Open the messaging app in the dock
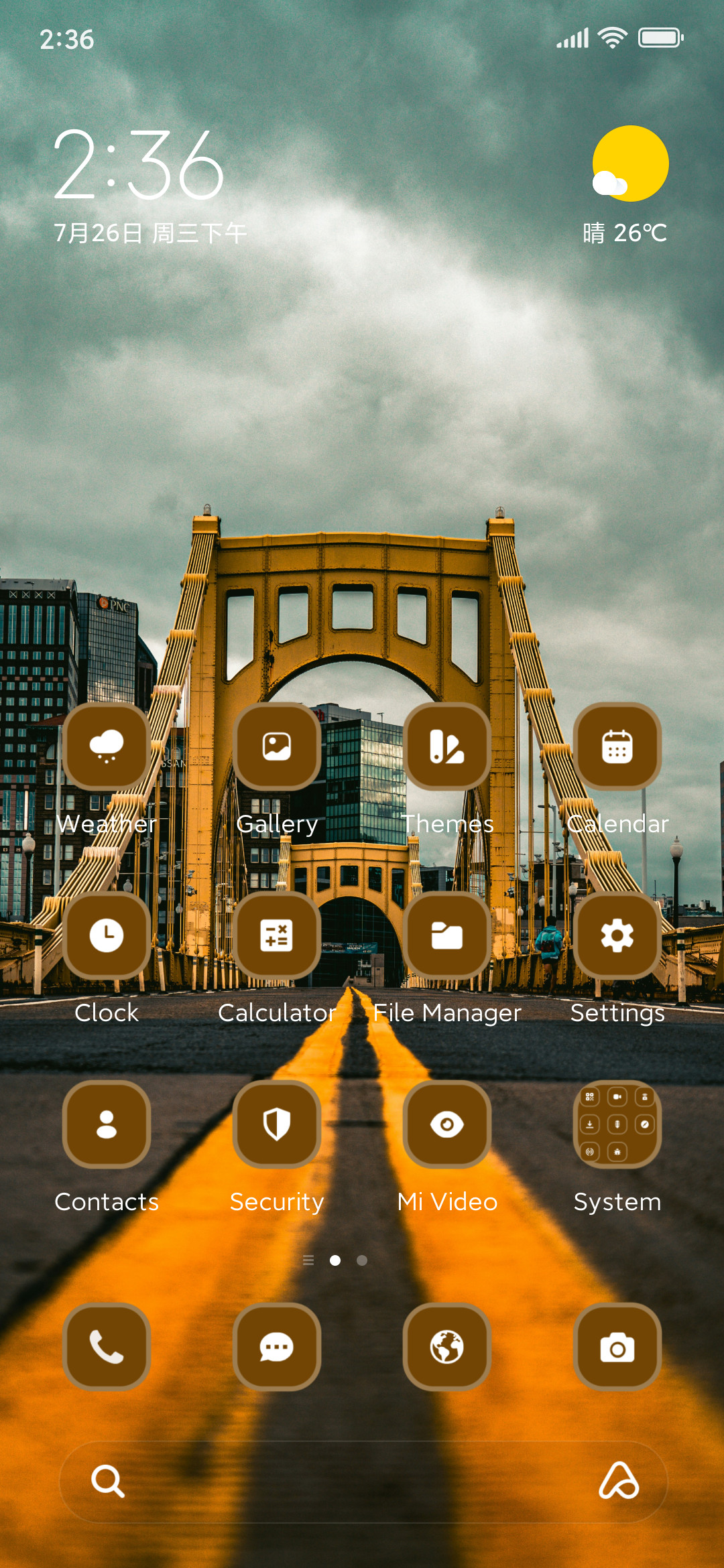The width and height of the screenshot is (724, 1568). pyautogui.click(x=277, y=1347)
